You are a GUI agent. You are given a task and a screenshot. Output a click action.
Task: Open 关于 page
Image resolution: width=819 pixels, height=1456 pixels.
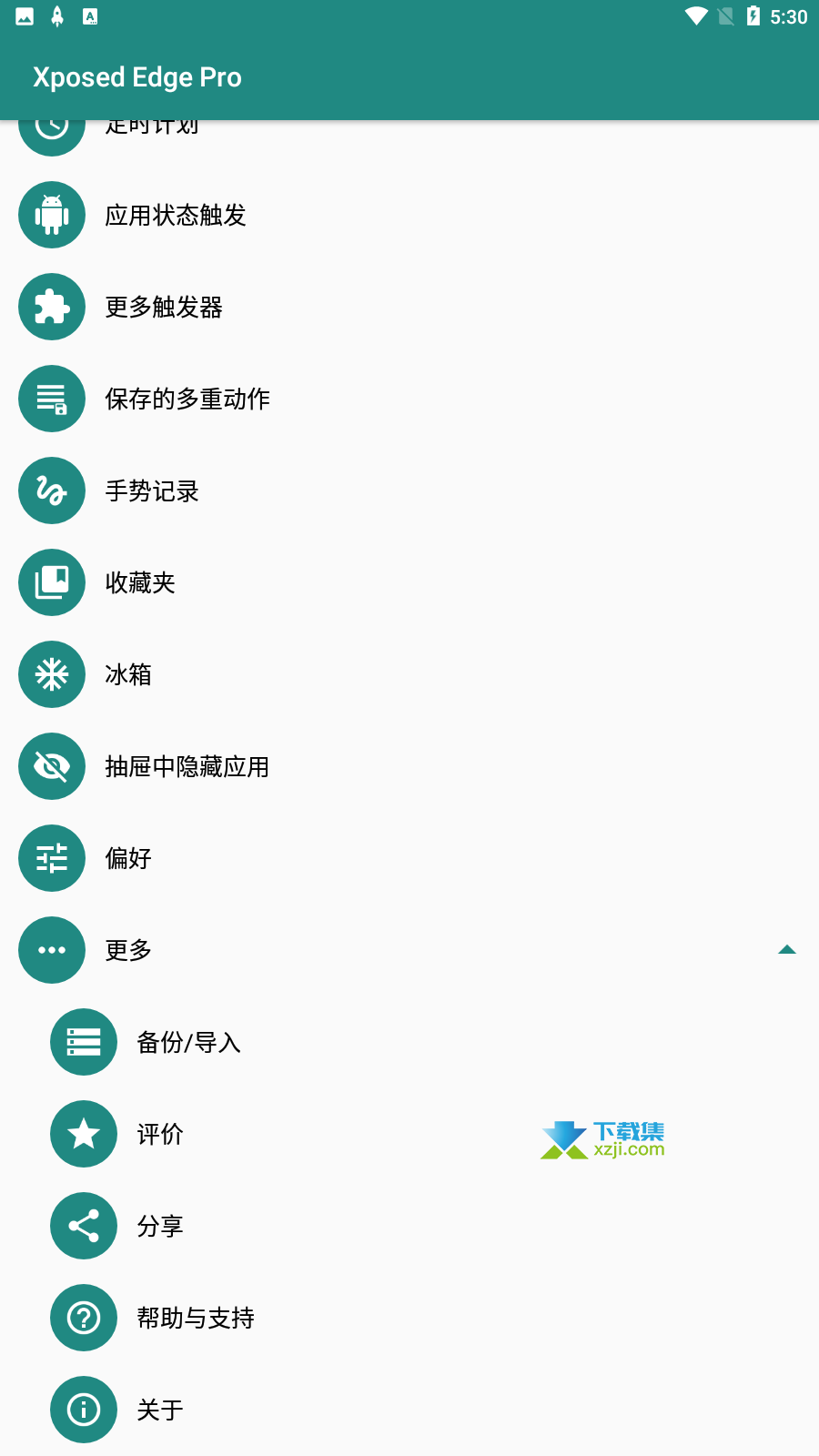pyautogui.click(x=409, y=1410)
